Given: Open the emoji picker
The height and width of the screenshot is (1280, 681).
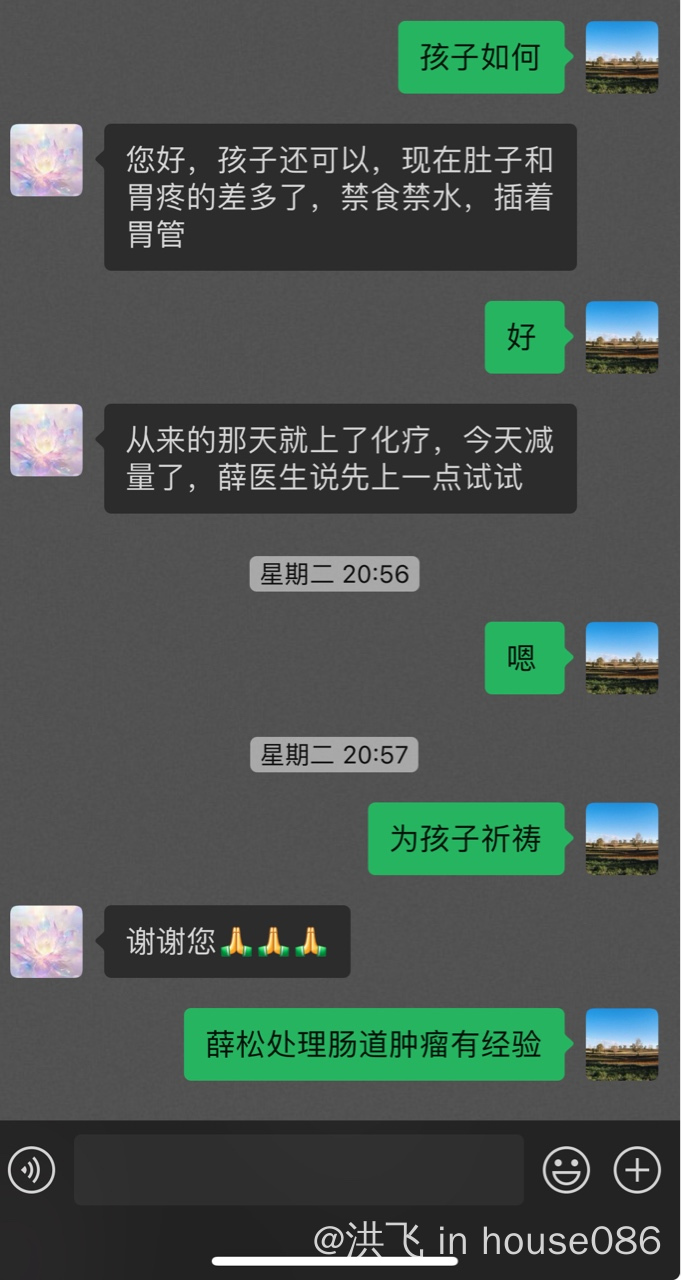Looking at the screenshot, I should pos(566,1169).
